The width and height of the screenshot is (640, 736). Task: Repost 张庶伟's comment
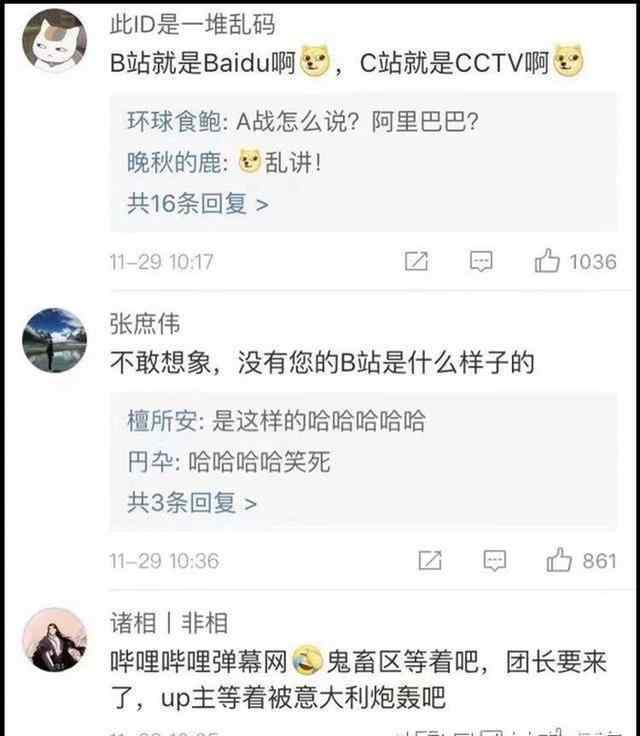tap(430, 560)
